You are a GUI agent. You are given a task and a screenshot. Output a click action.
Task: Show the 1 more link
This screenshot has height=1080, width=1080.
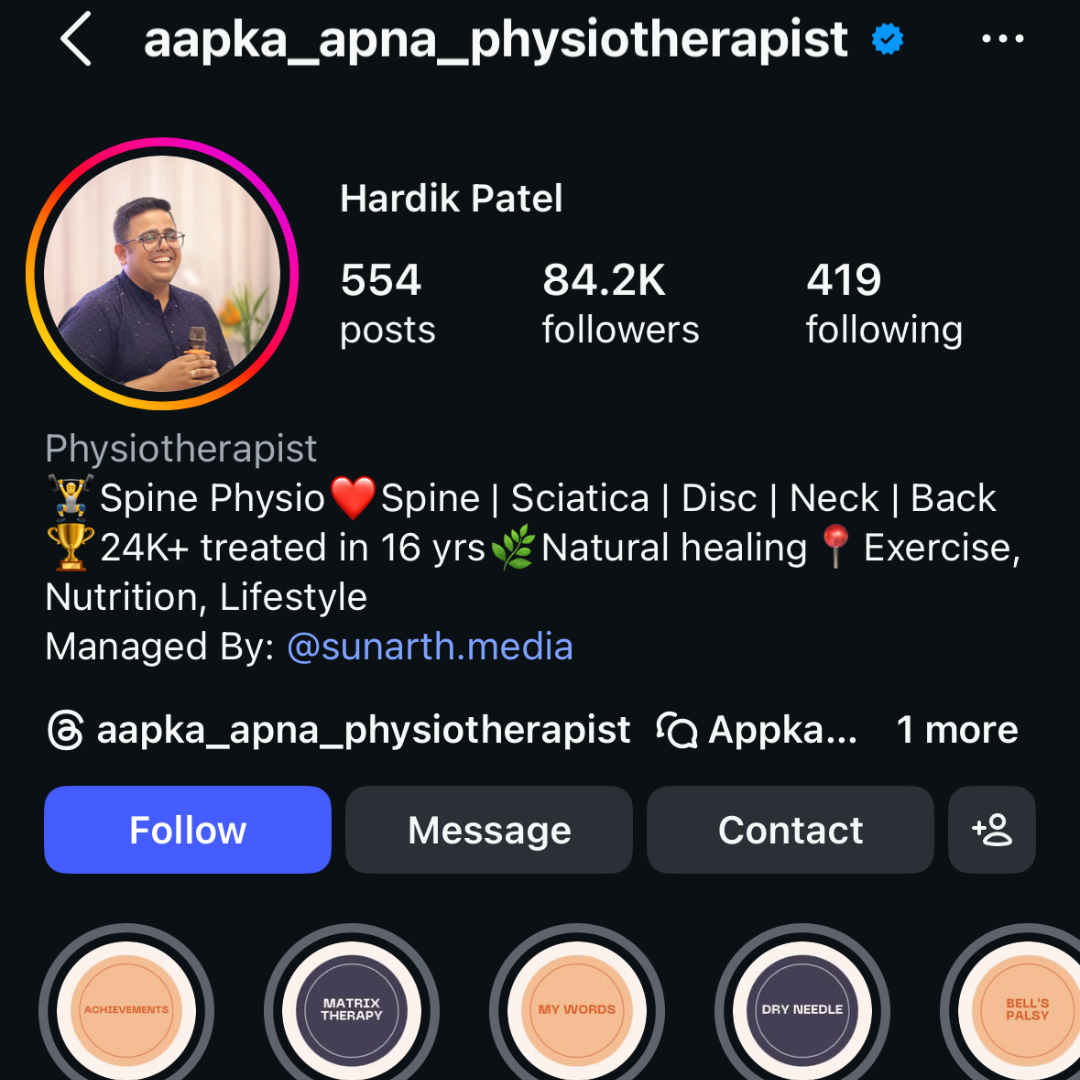pyautogui.click(x=957, y=730)
